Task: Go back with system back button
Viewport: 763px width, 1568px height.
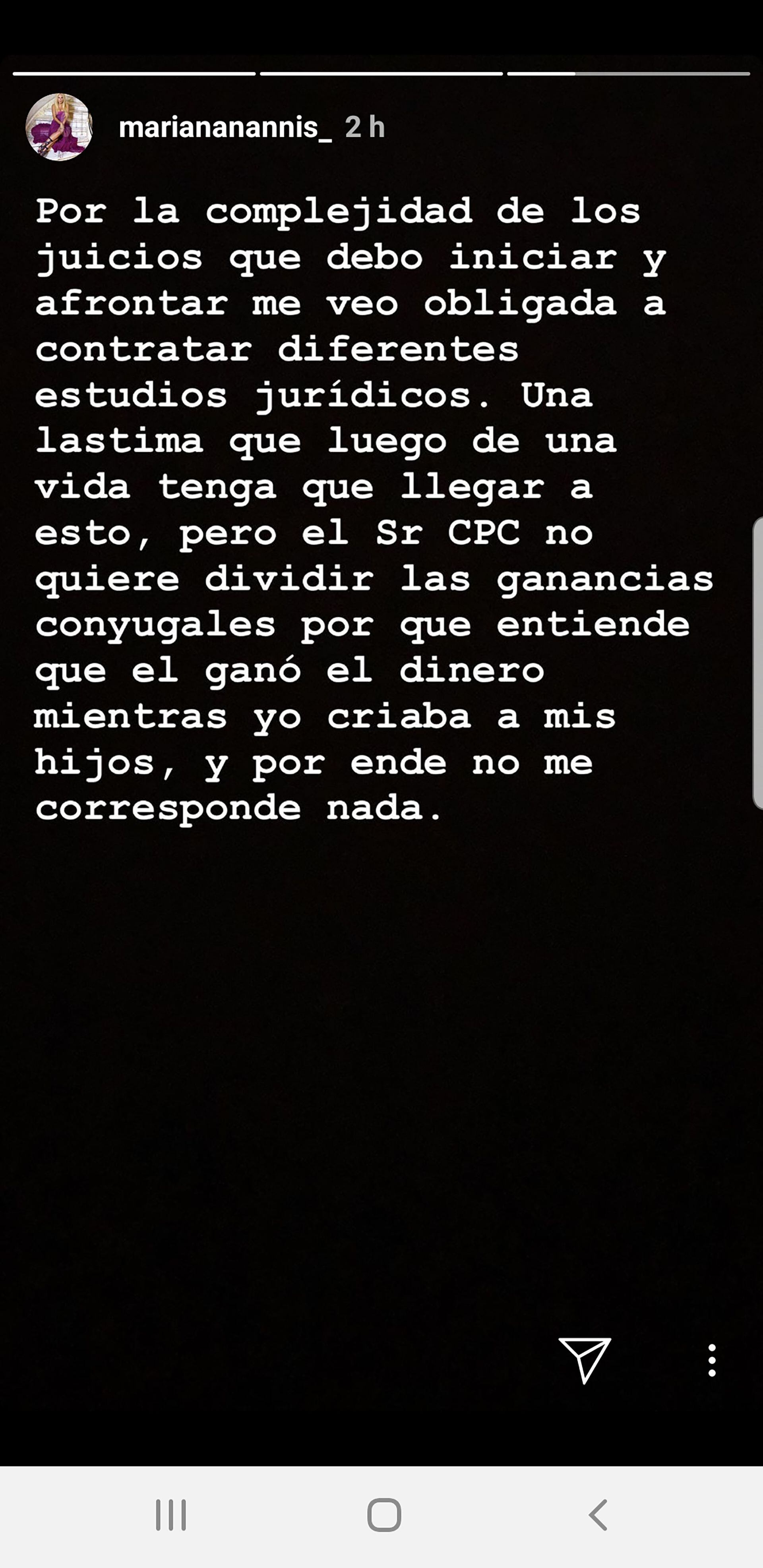Action: [x=598, y=1514]
